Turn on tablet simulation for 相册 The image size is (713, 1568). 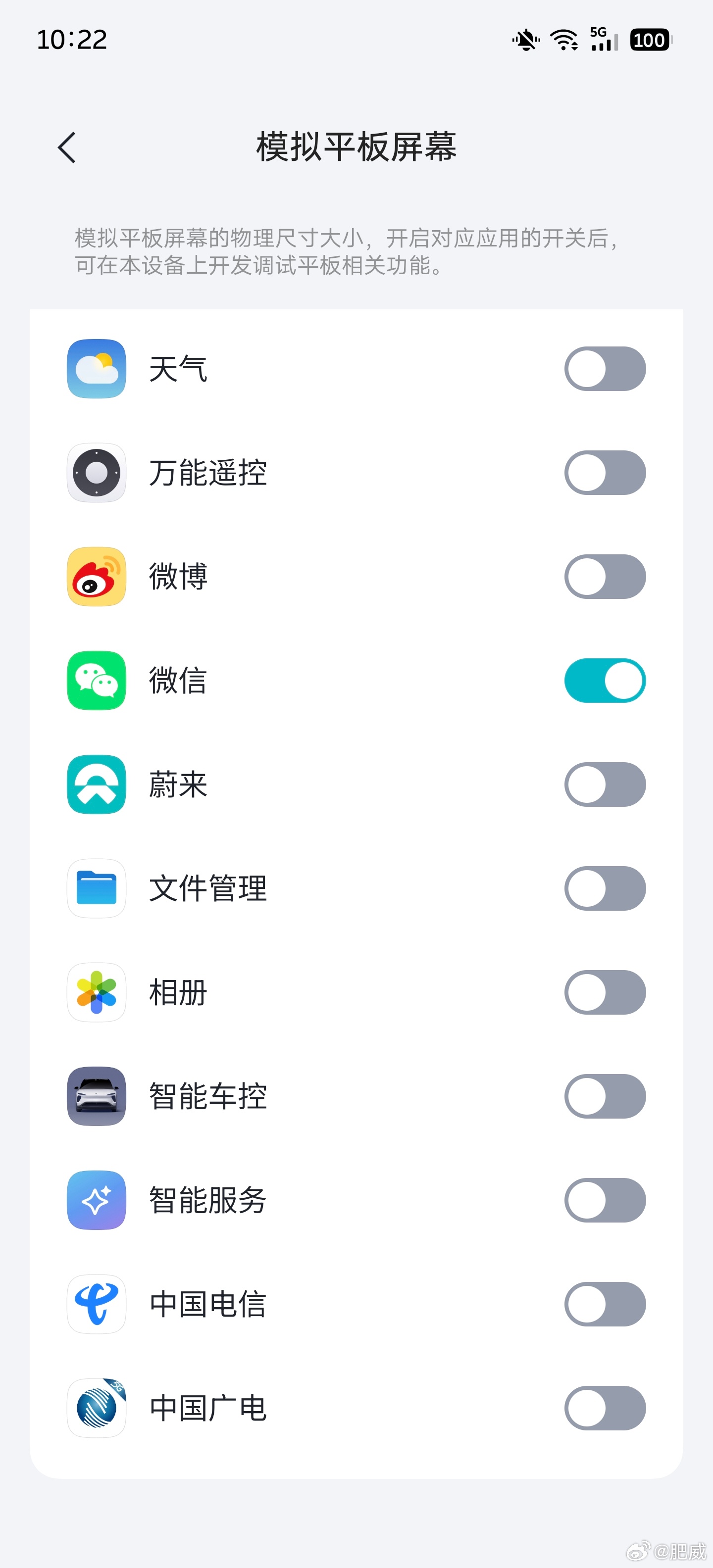(x=605, y=992)
